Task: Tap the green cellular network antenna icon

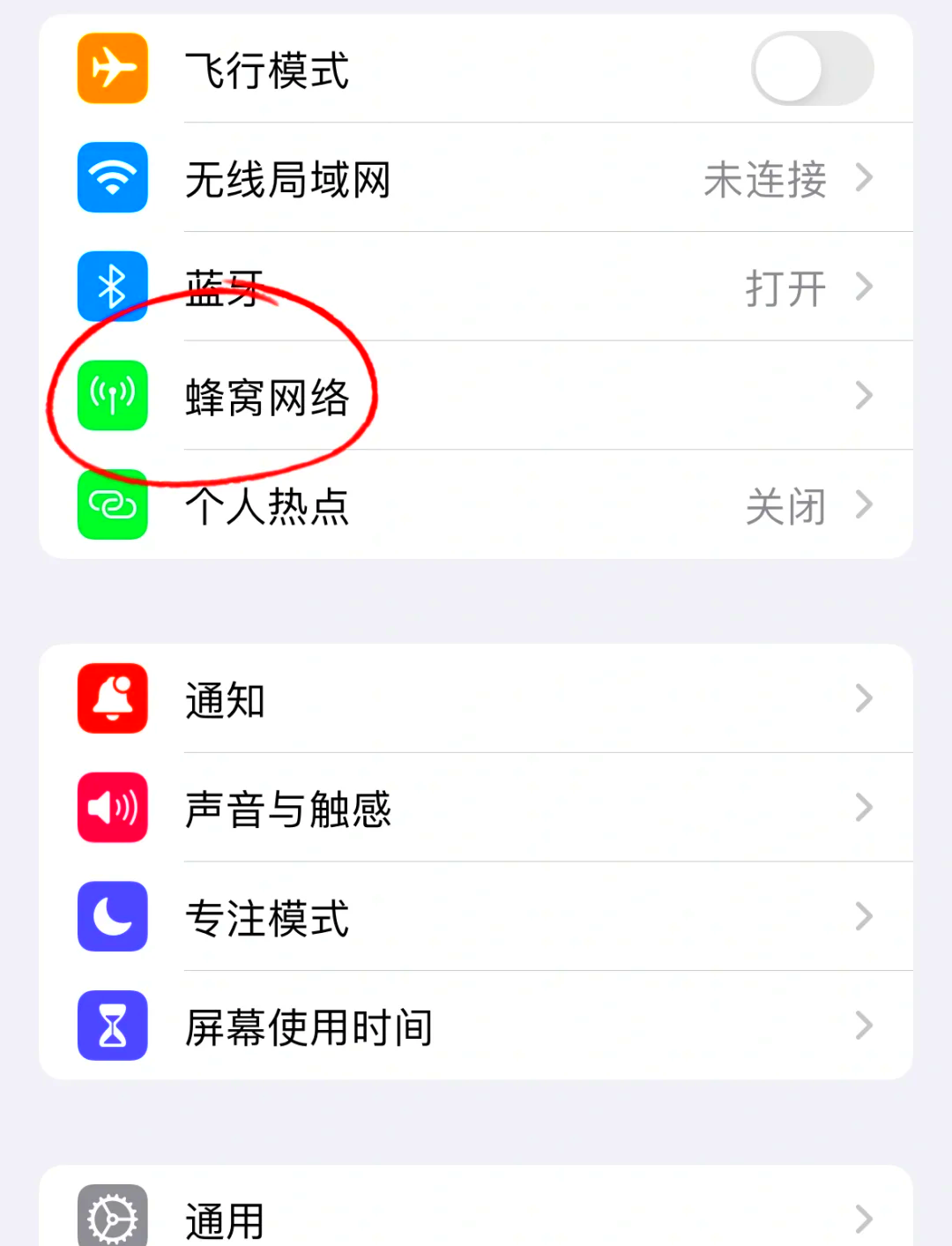Action: tap(112, 396)
